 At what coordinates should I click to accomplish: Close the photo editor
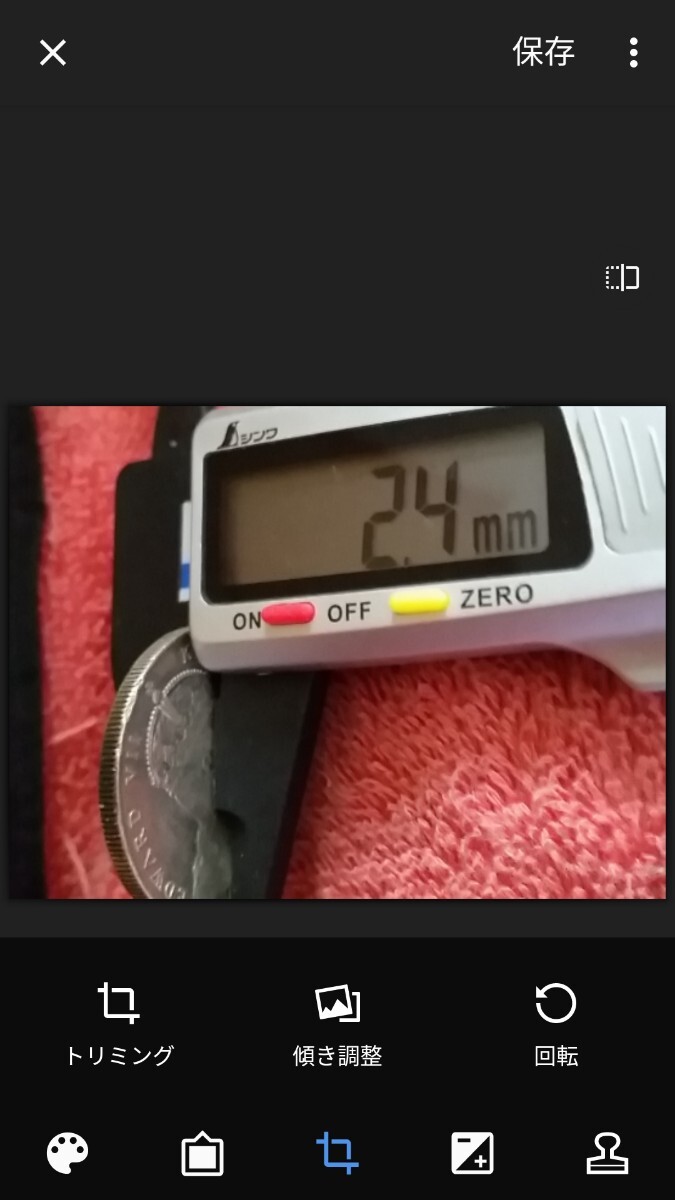pyautogui.click(x=52, y=53)
